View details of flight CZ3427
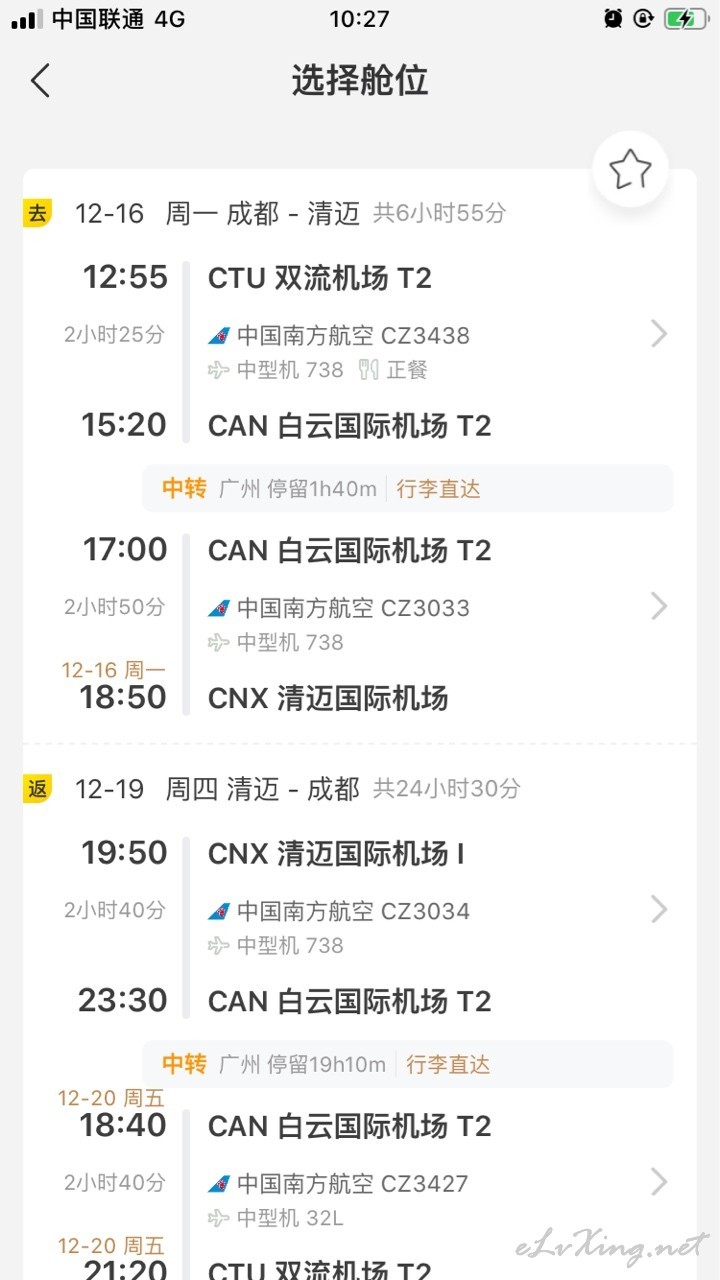This screenshot has height=1280, width=720. click(658, 1182)
